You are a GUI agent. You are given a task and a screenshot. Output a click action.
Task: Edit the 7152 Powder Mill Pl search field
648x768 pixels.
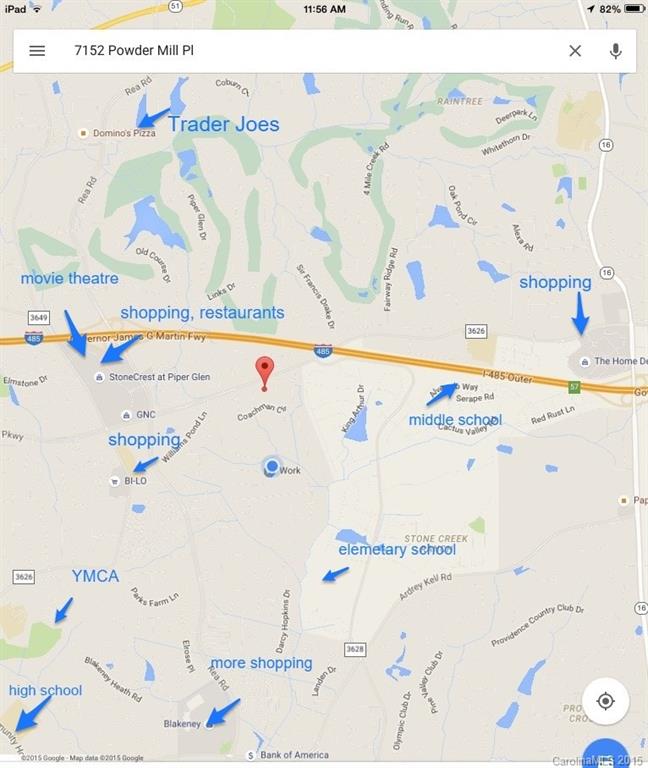tap(300, 51)
